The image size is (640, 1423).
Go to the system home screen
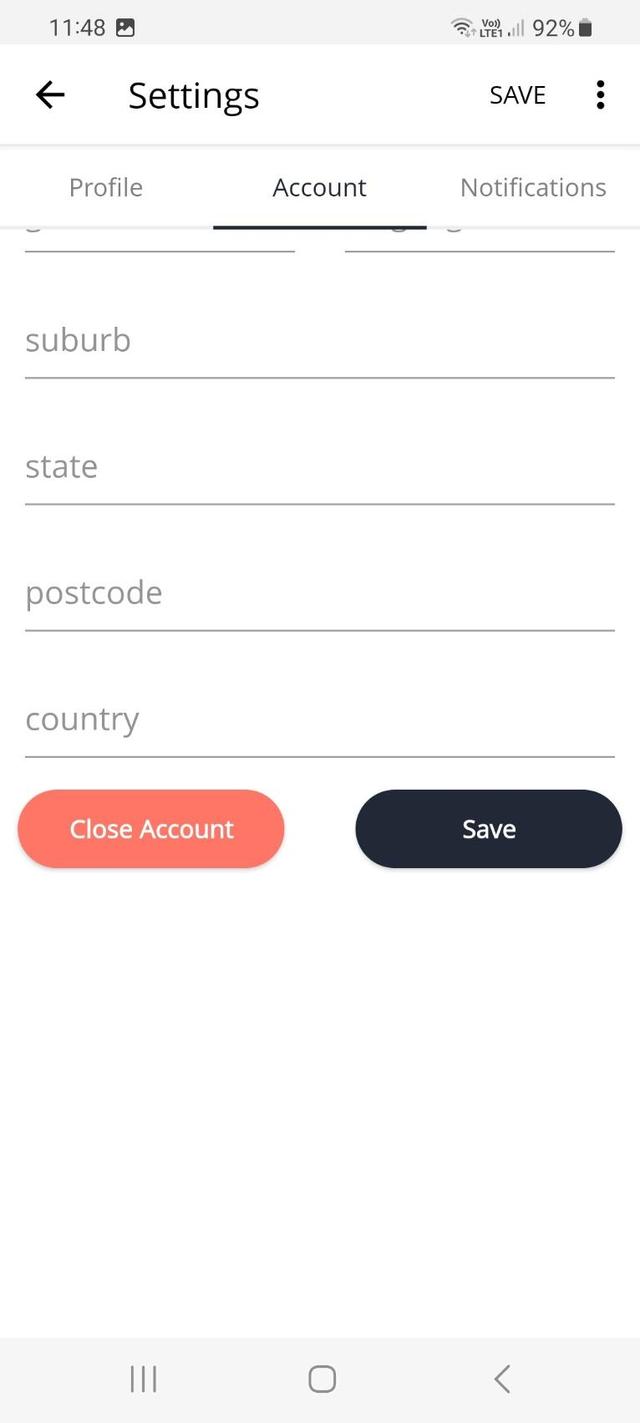point(321,1379)
